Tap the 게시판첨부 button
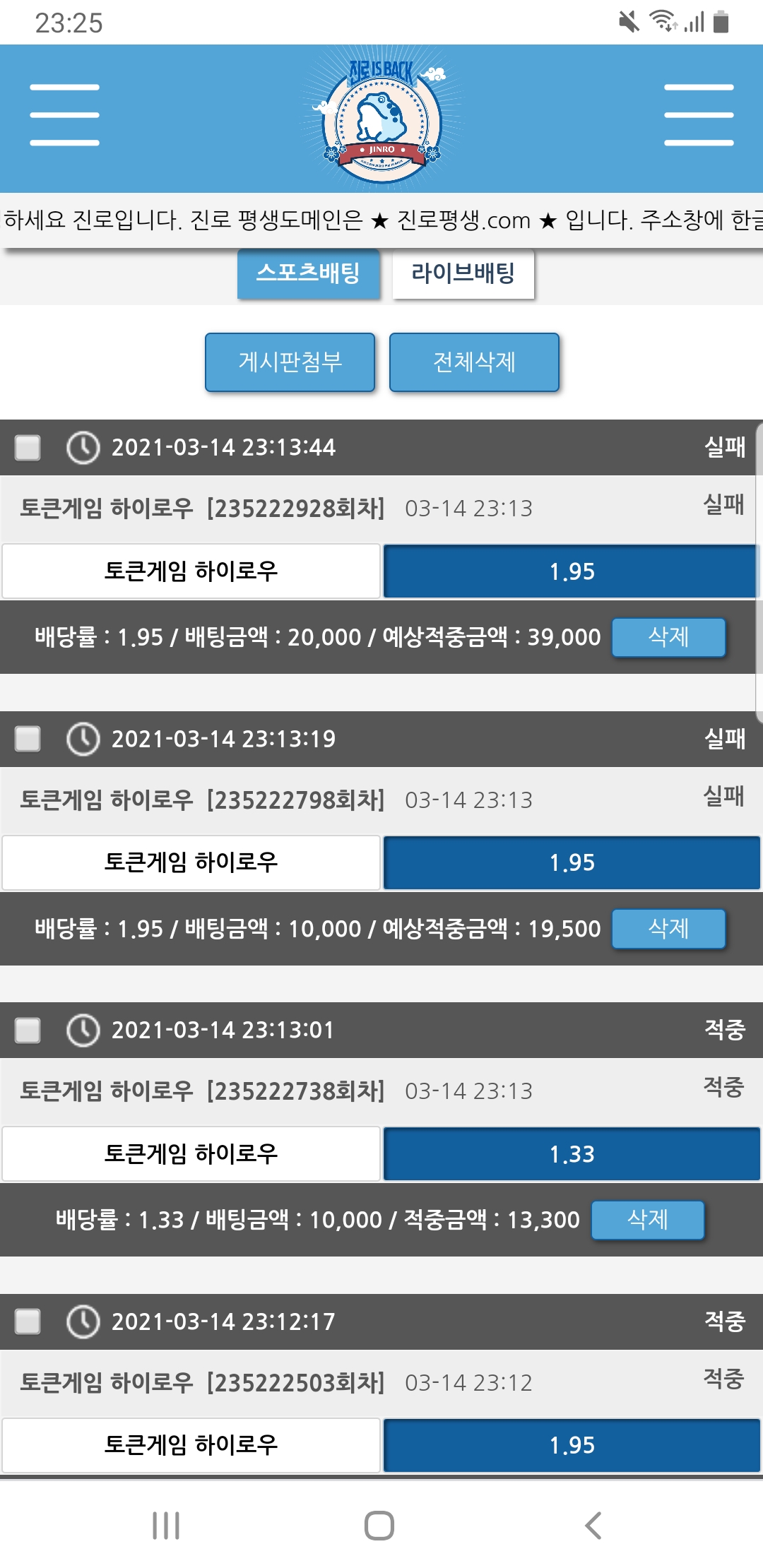This screenshot has height=1568, width=763. (x=290, y=362)
